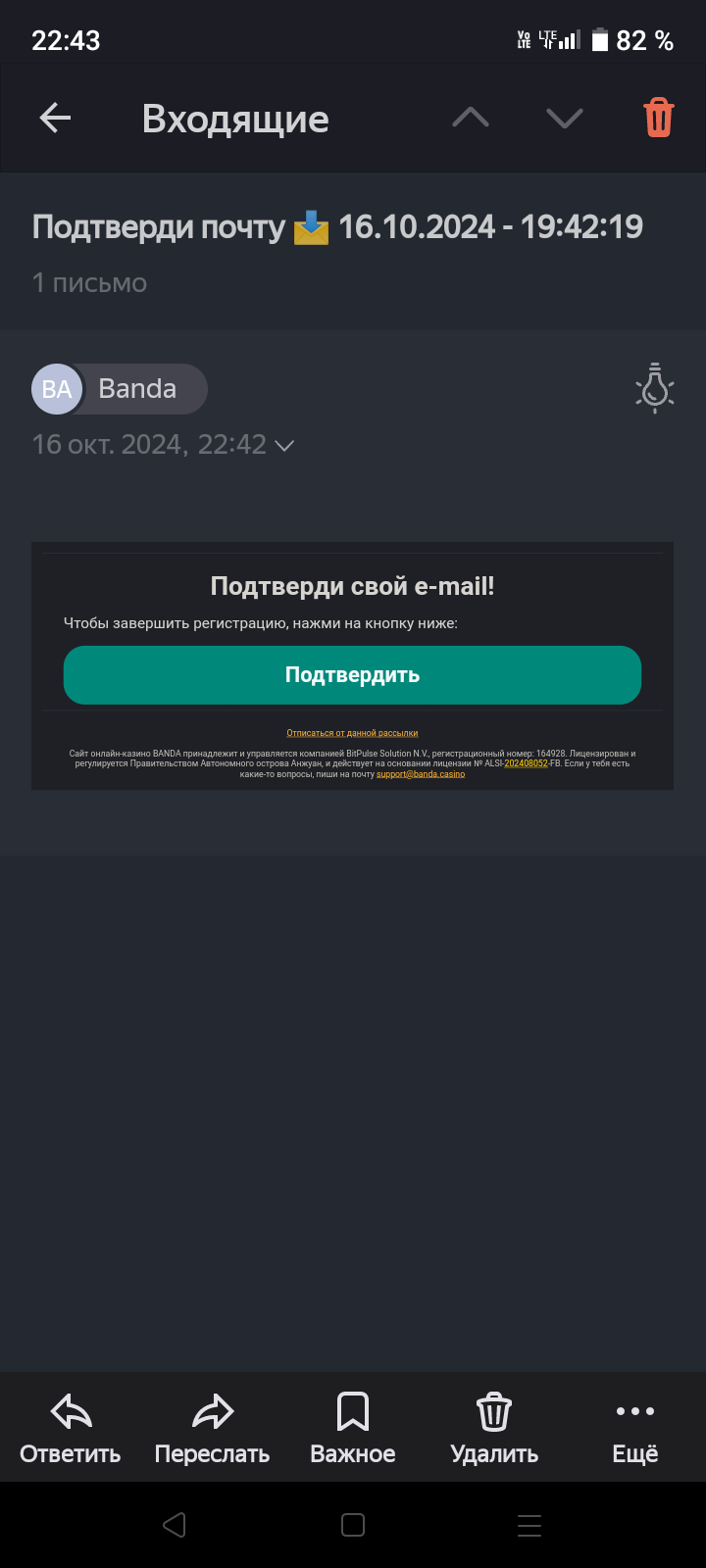Toggle the lightbulb theme icon
The image size is (706, 1568).
click(x=655, y=389)
